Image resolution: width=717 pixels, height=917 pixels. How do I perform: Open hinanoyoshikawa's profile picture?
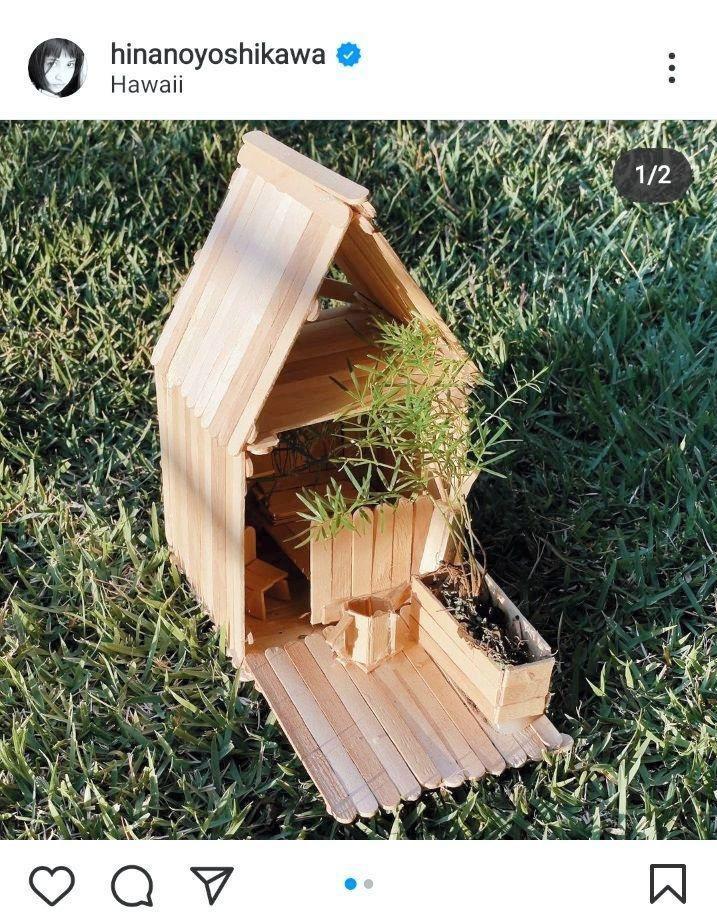[x=57, y=68]
